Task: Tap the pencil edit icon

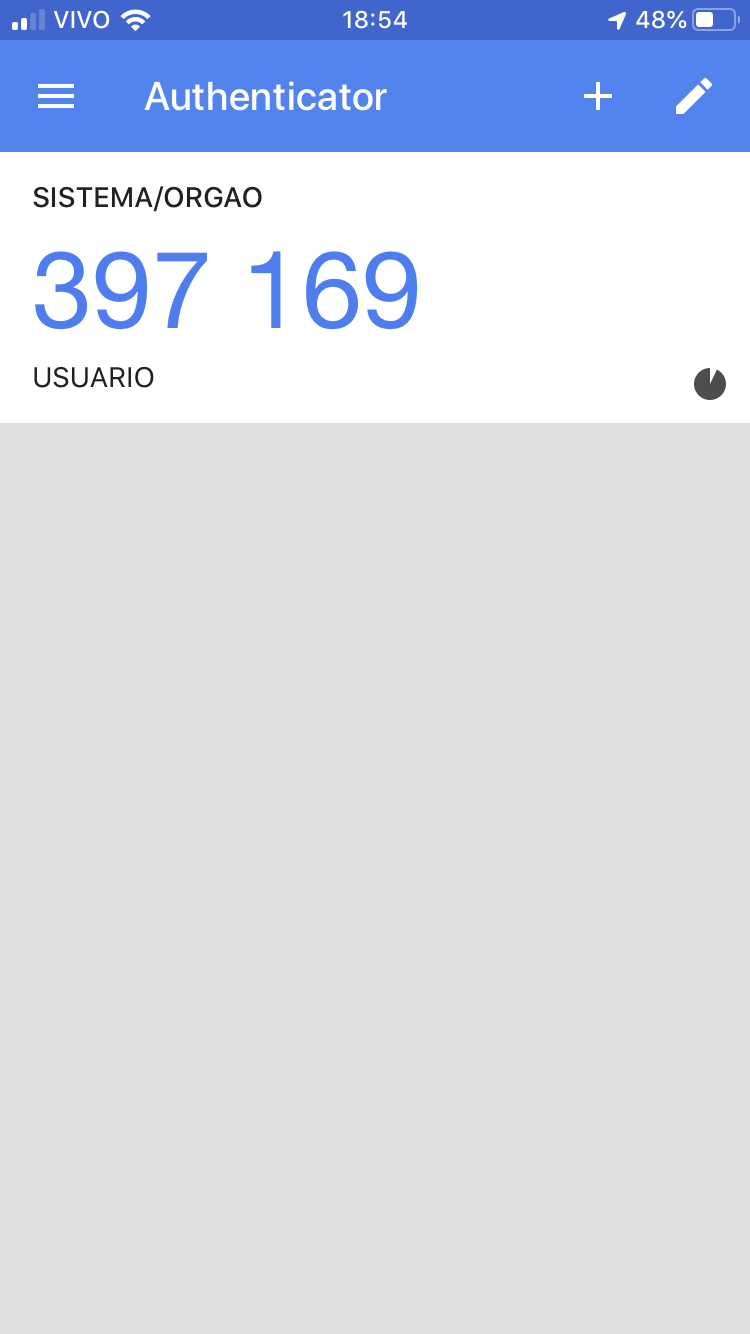Action: coord(693,96)
